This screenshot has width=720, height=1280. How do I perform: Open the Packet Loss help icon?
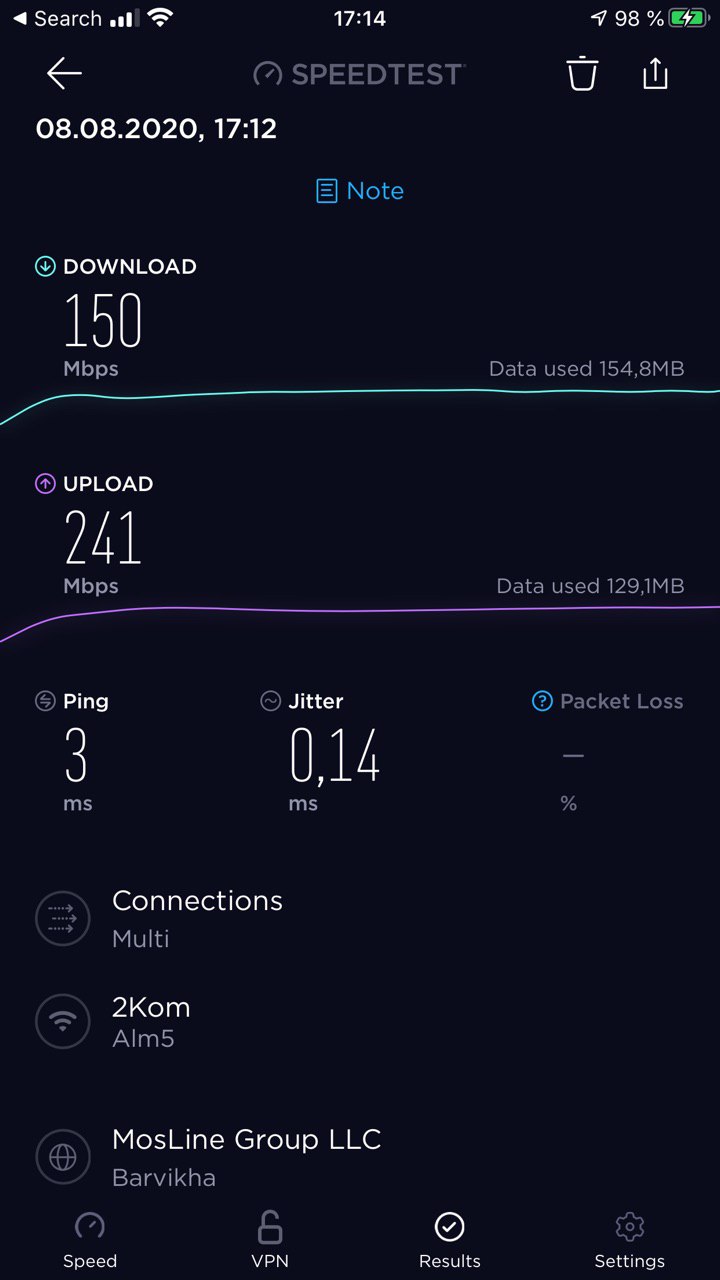(542, 701)
